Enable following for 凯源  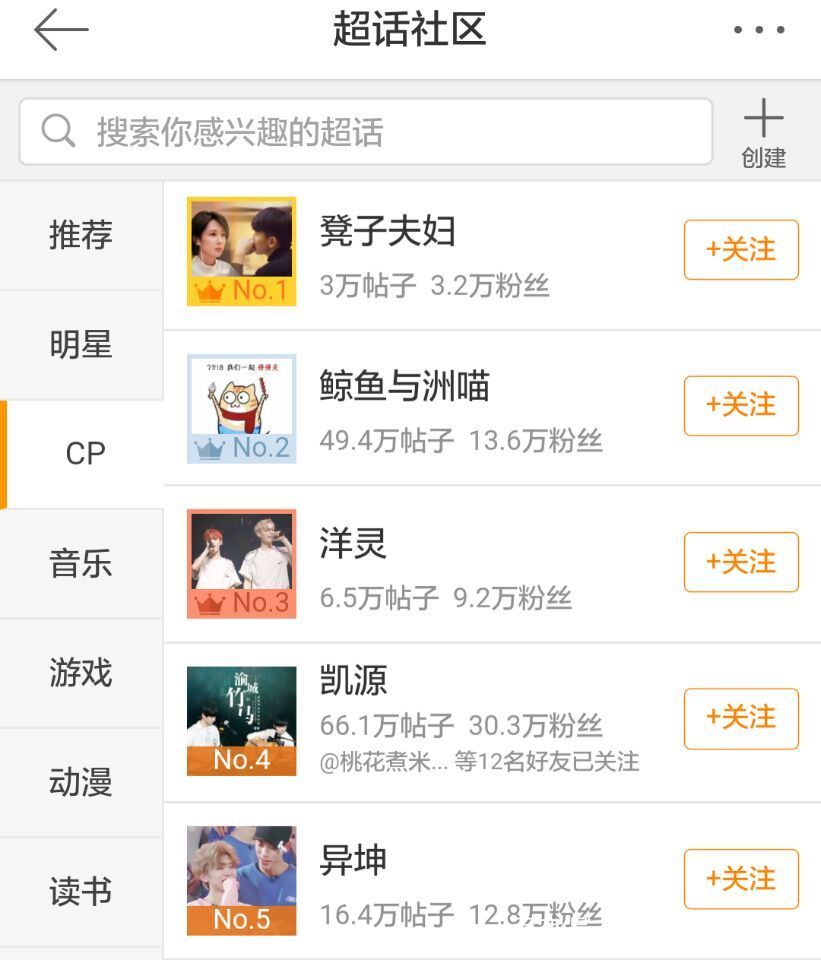[740, 719]
